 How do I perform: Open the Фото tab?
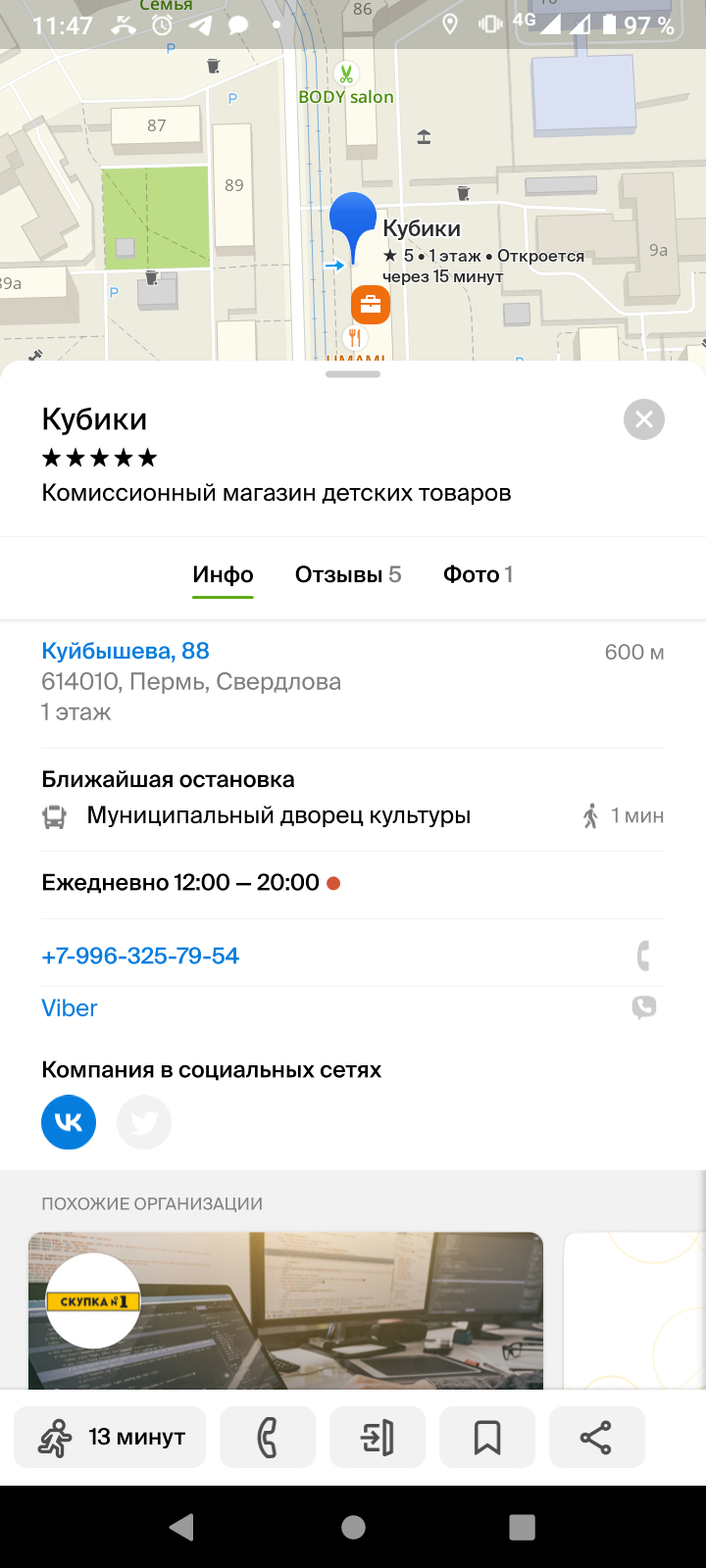[x=479, y=574]
